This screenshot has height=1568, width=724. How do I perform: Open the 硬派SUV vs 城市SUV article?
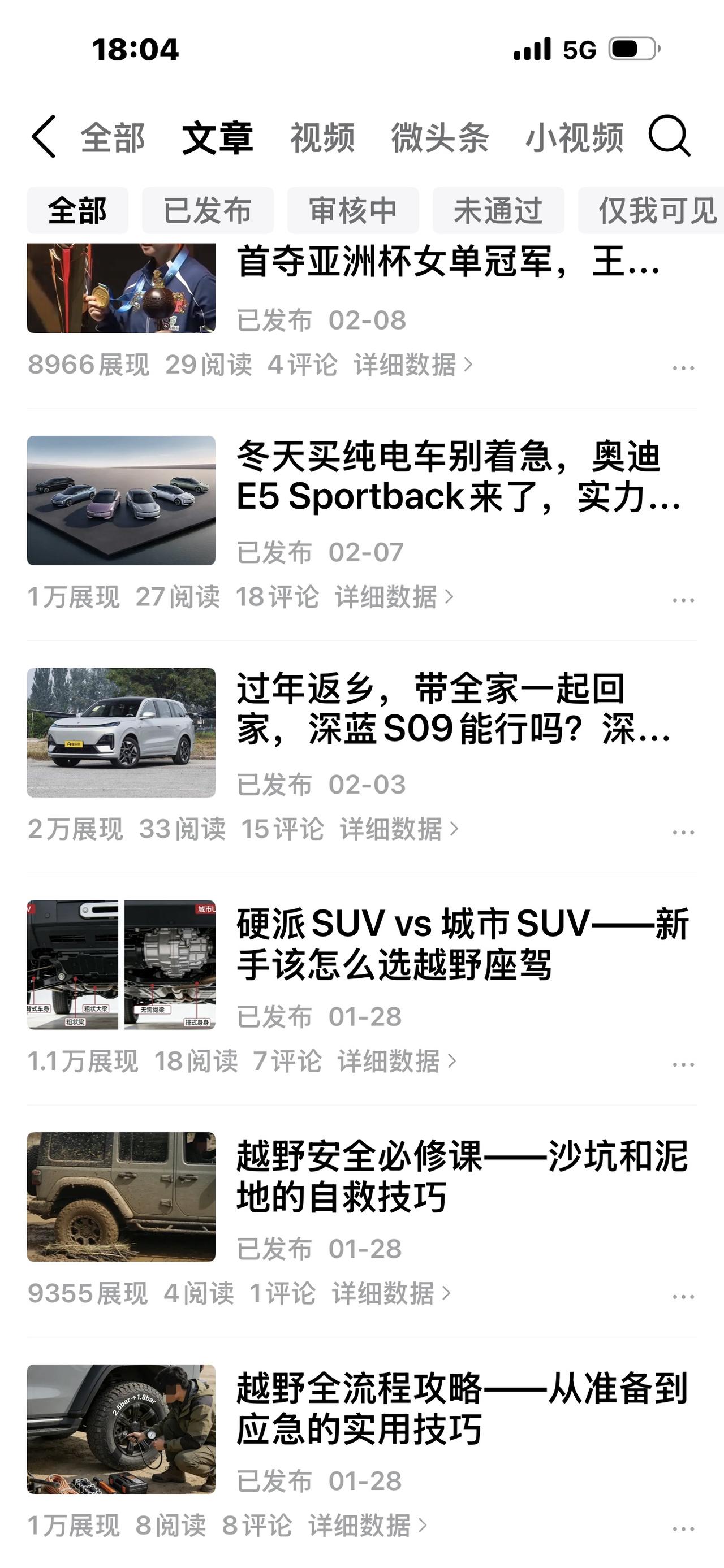point(462,943)
